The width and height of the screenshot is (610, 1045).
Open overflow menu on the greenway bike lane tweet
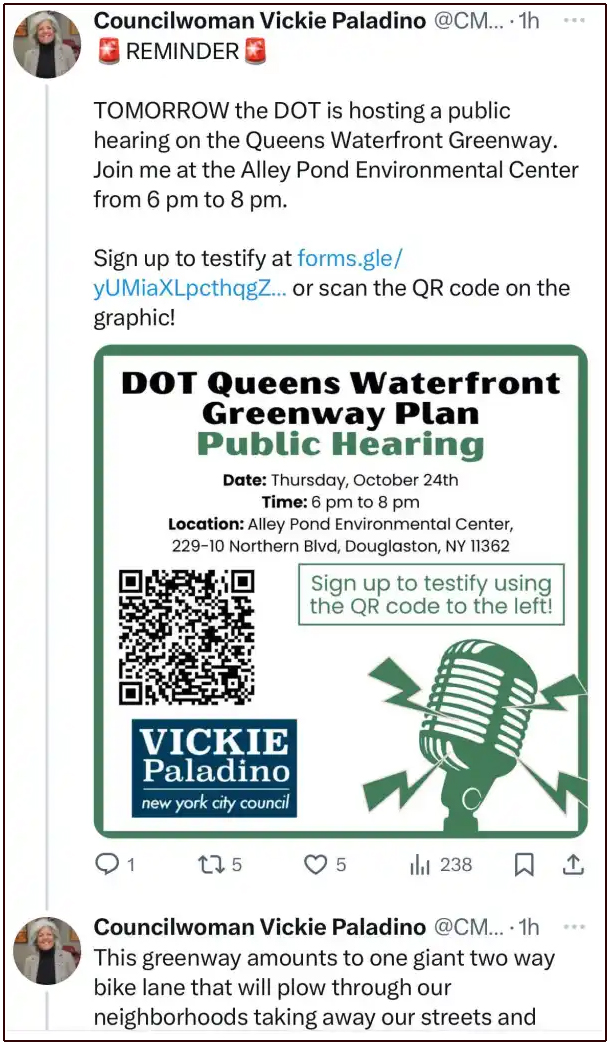(x=573, y=927)
